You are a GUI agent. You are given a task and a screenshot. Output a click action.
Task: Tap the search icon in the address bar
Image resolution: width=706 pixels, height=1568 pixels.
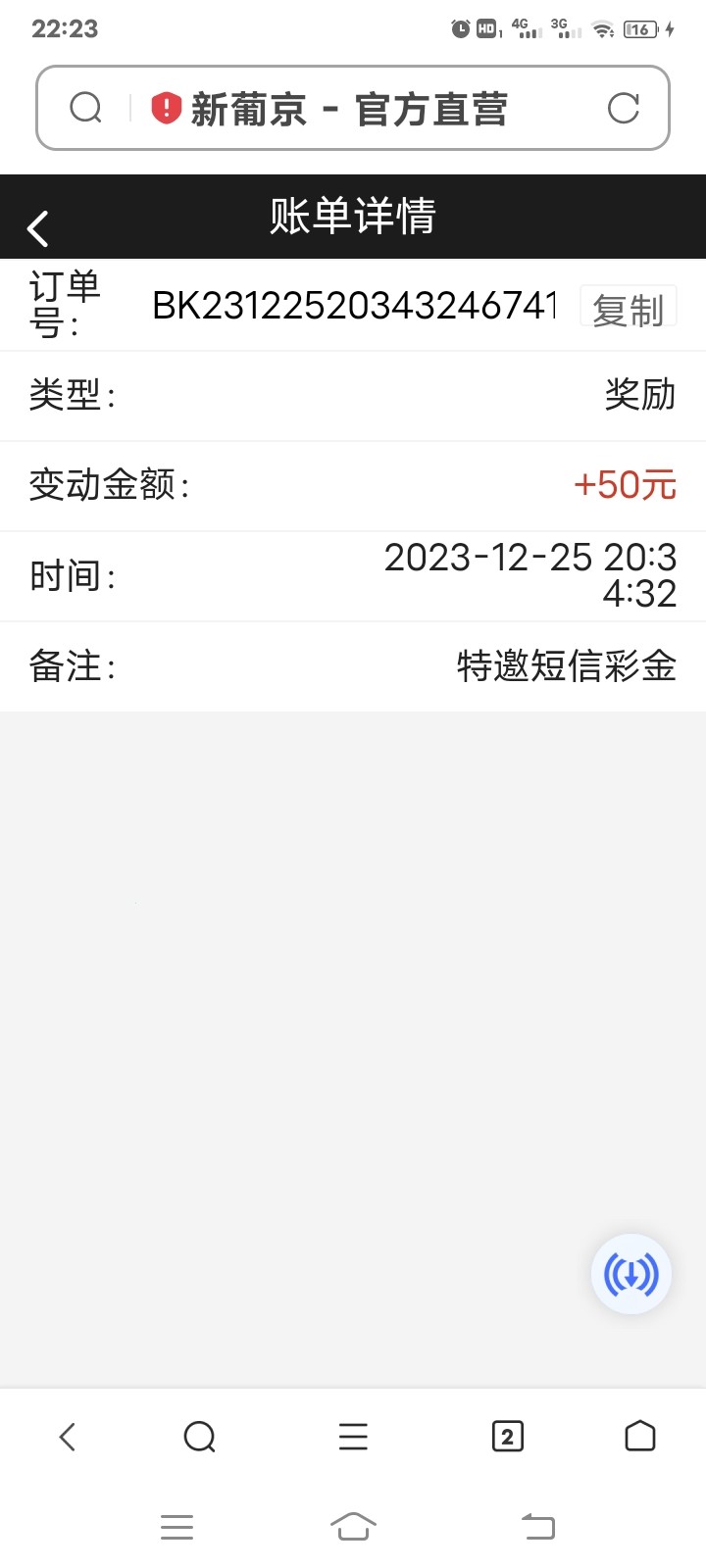pyautogui.click(x=86, y=108)
